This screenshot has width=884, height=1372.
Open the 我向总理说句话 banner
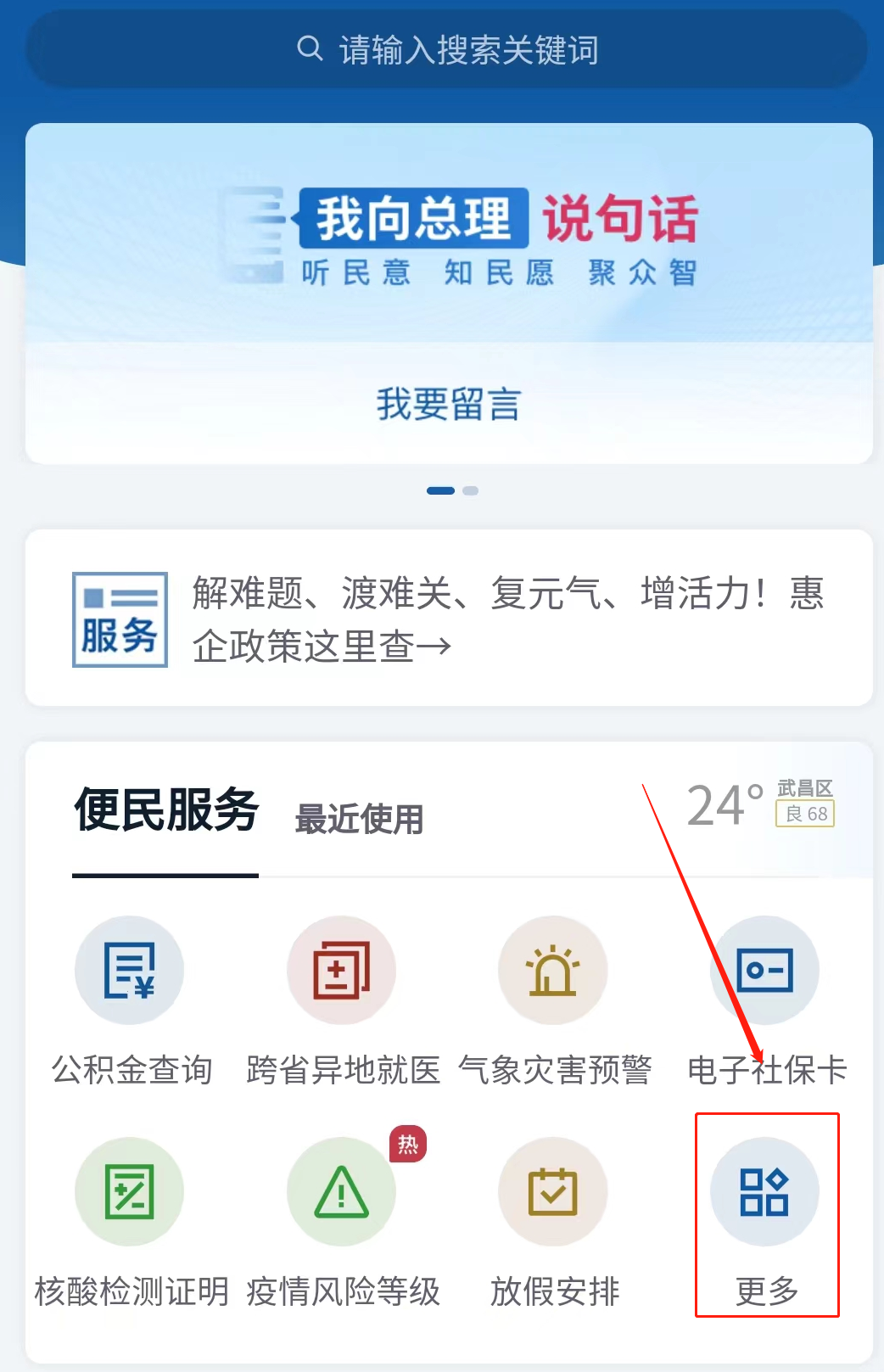coord(449,234)
